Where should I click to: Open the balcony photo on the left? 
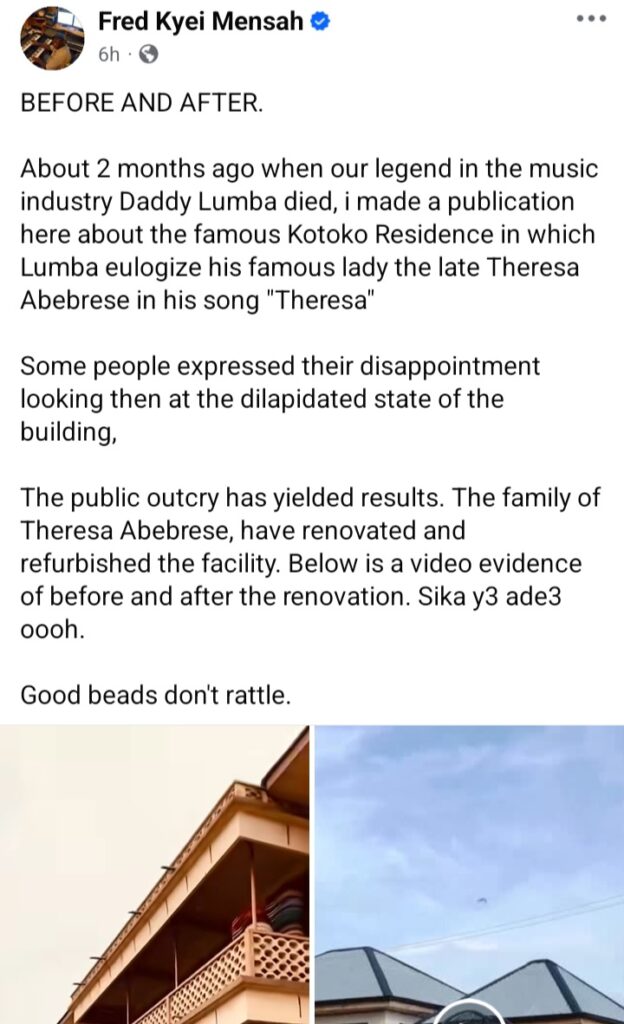click(155, 874)
